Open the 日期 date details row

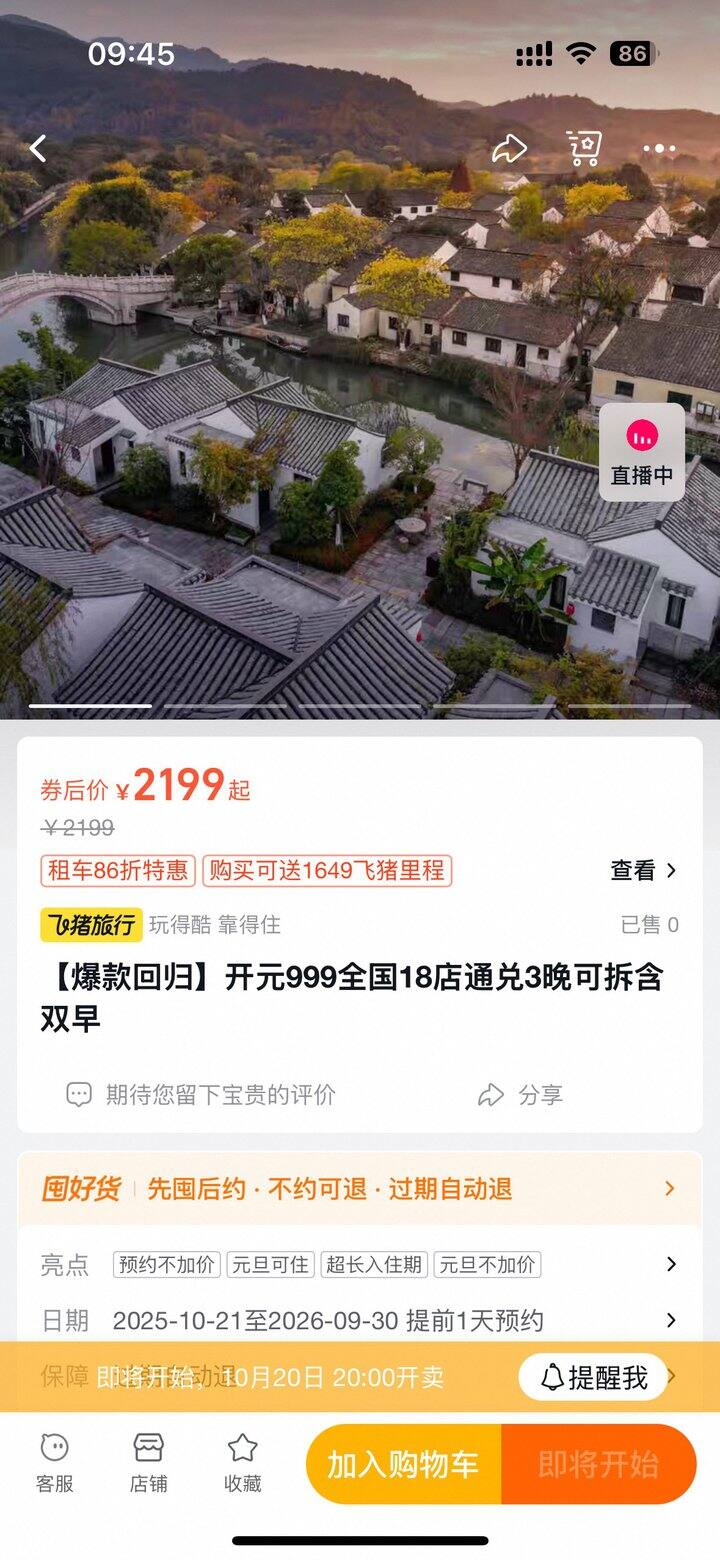pyautogui.click(x=359, y=1320)
